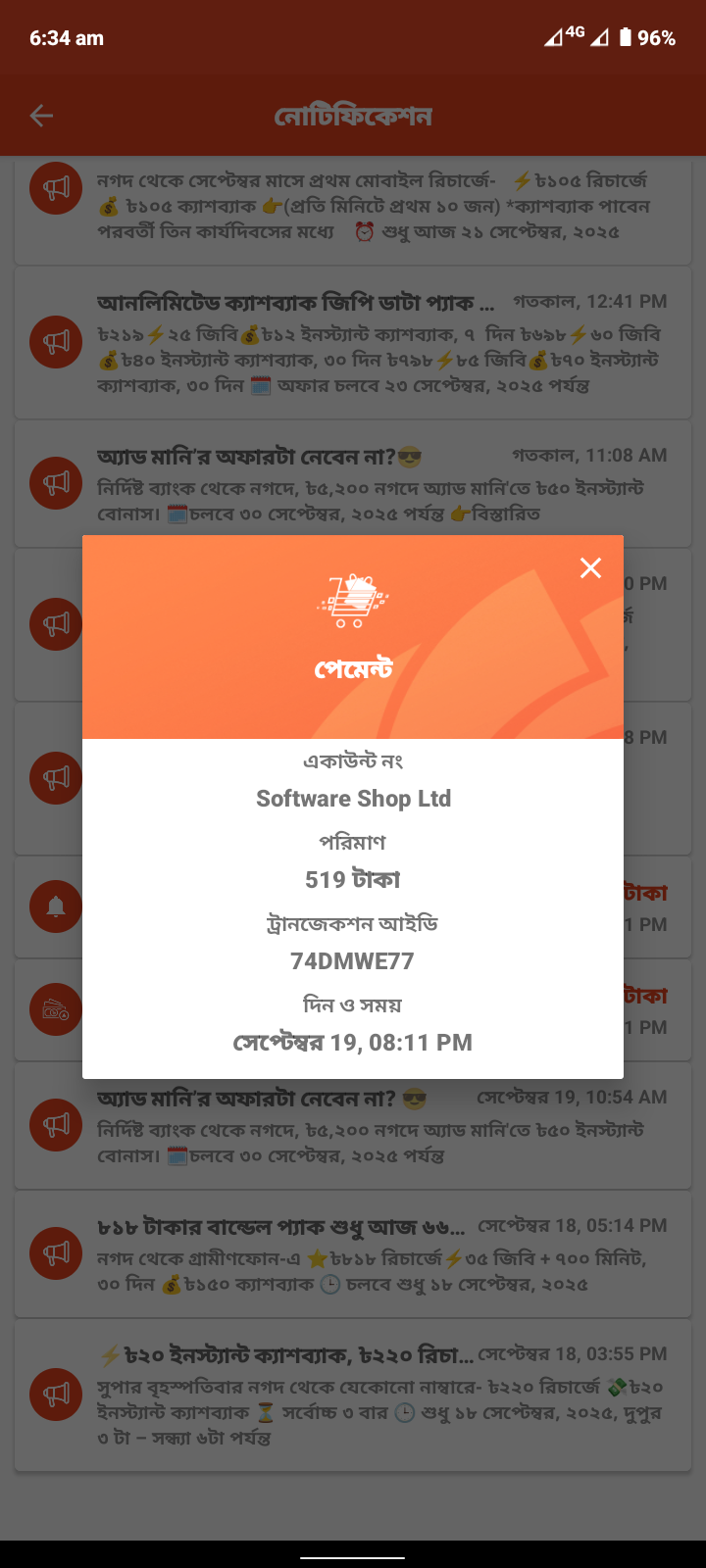Screen dimensions: 706x1568
Task: Go back from the notifications screen
Action: click(41, 116)
